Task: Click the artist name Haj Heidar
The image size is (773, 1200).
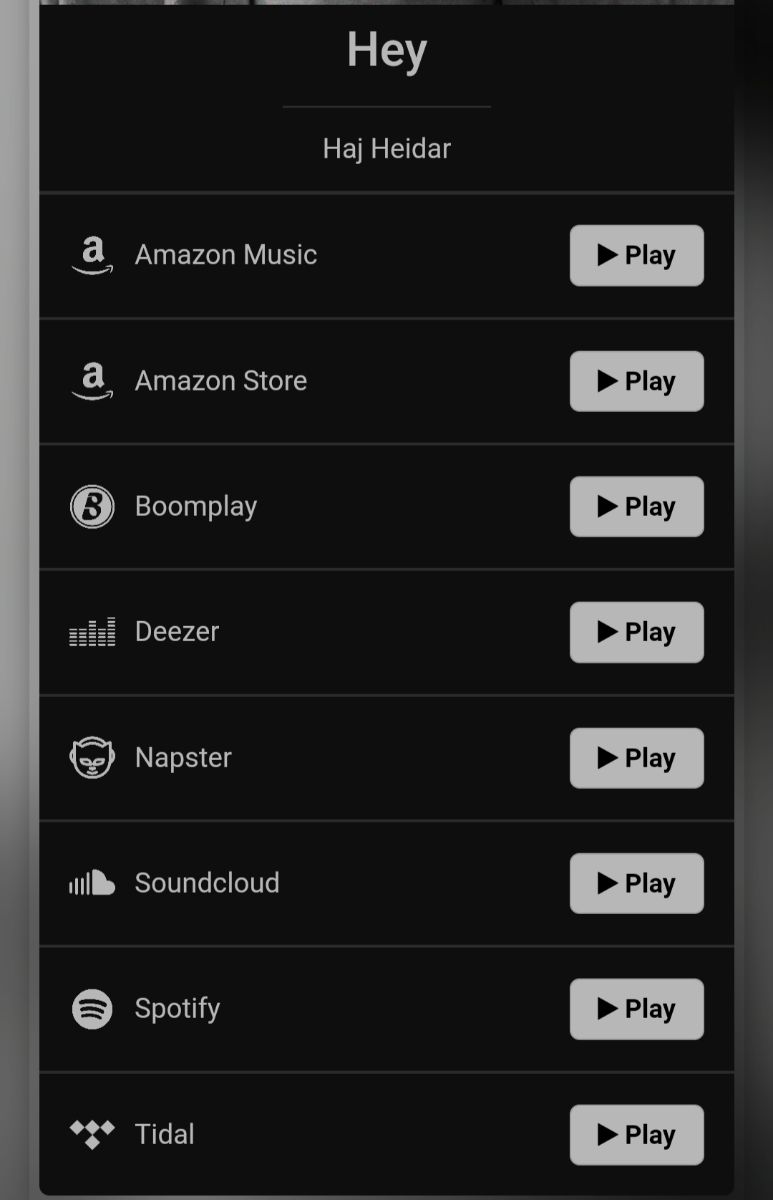Action: (x=387, y=148)
